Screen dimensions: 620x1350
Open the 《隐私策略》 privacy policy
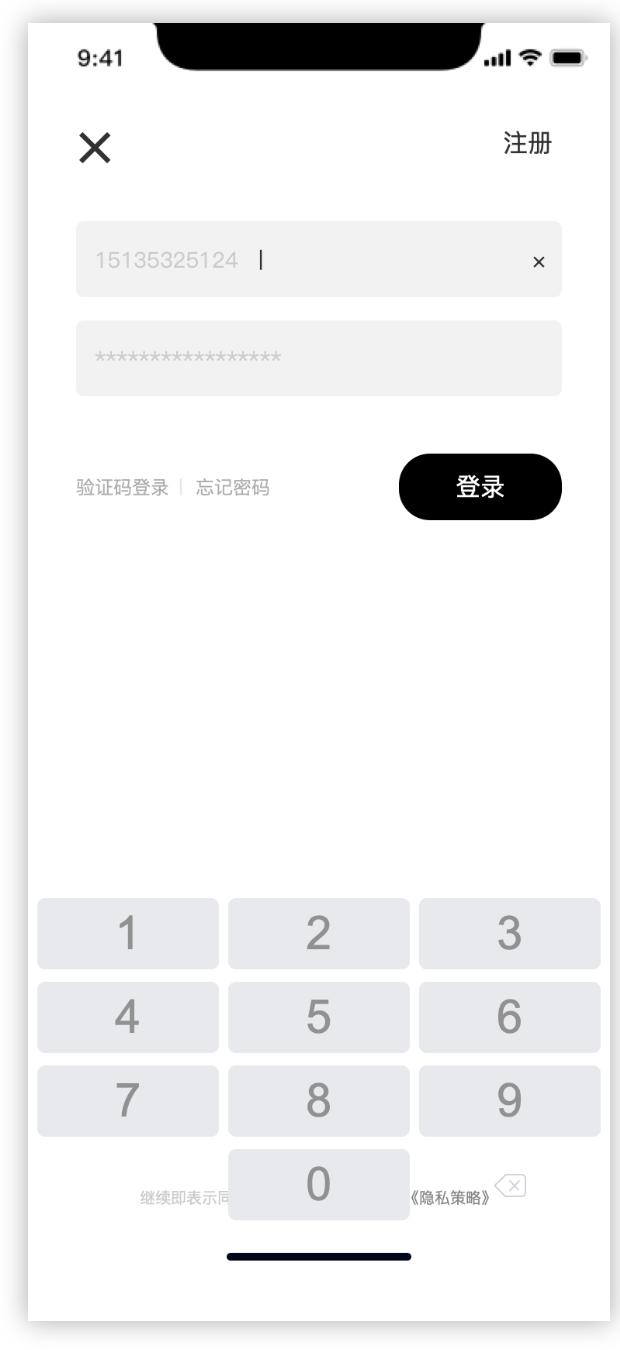tap(451, 1198)
